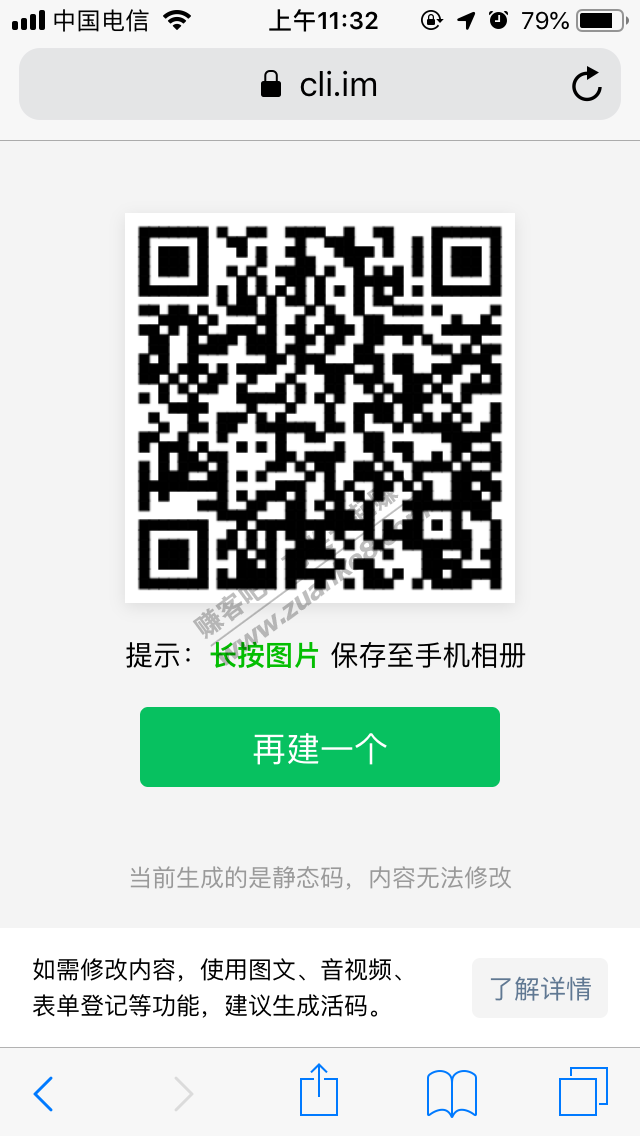Reload the cli.im page
Screen dimensions: 640x1136
click(x=587, y=85)
